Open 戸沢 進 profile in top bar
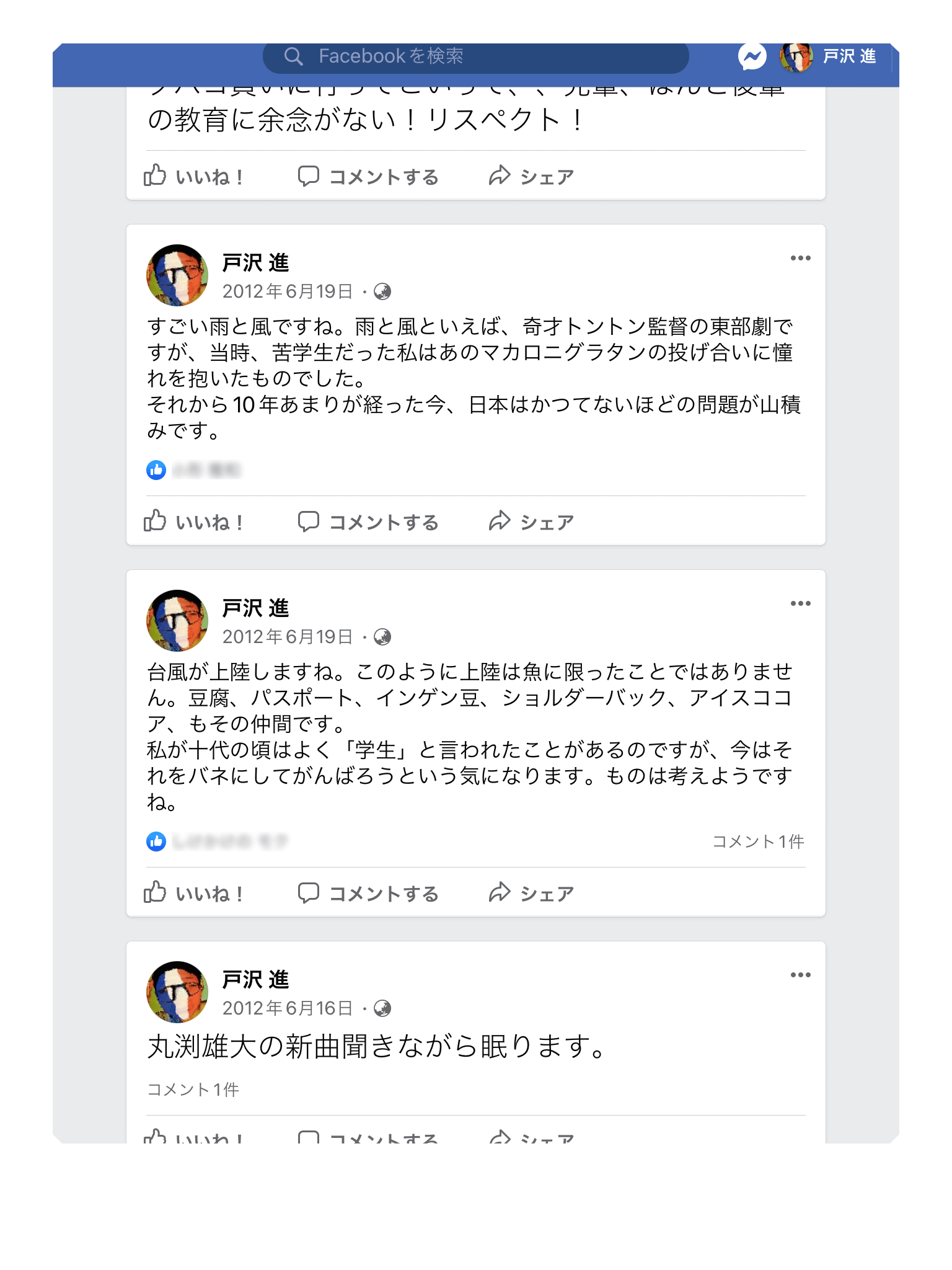Image resolution: width=952 pixels, height=1270 pixels. pyautogui.click(x=829, y=57)
